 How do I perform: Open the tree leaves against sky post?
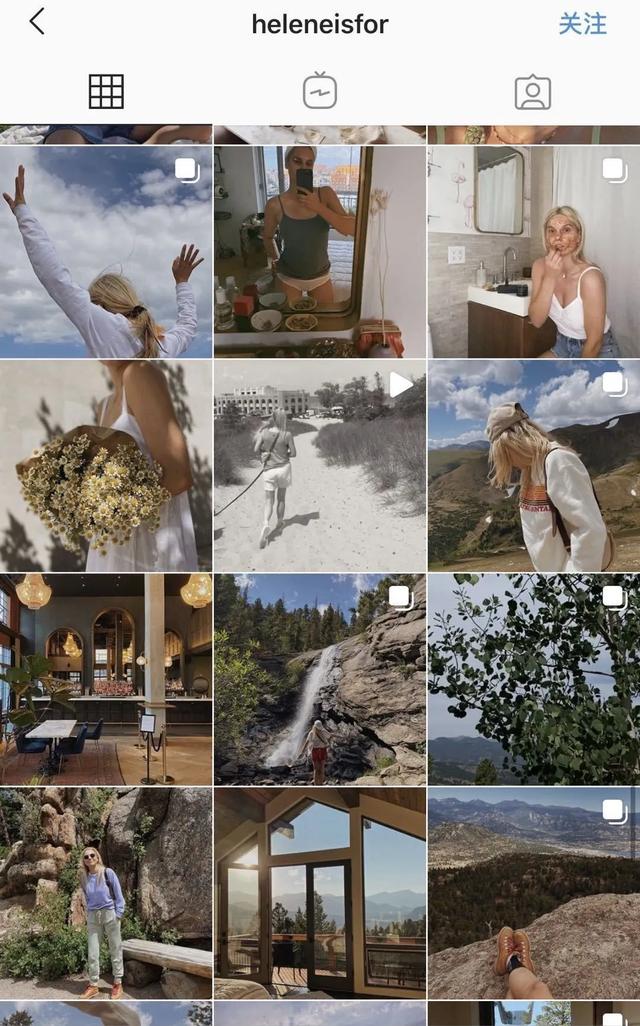pyautogui.click(x=534, y=679)
